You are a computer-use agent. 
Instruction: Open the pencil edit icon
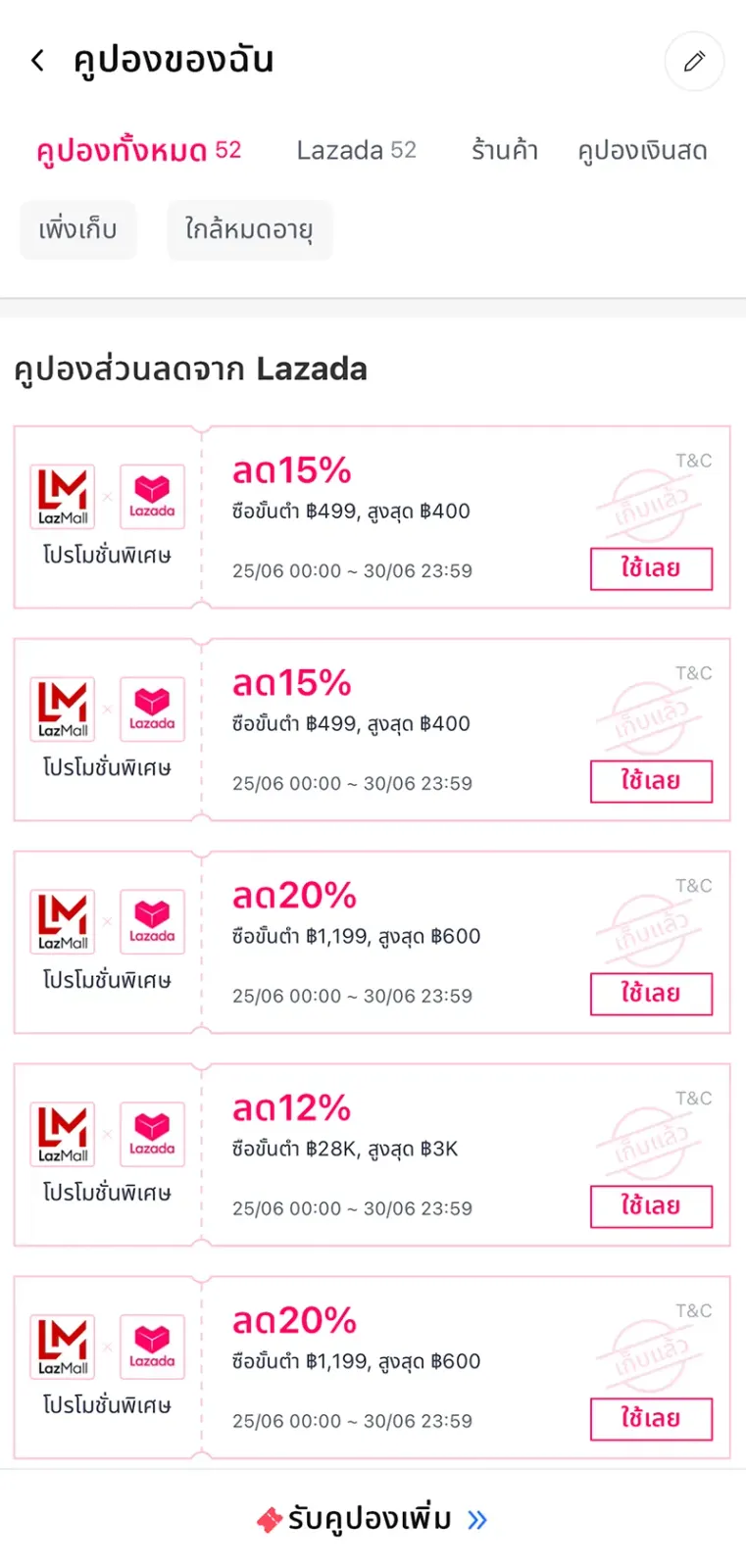(694, 62)
